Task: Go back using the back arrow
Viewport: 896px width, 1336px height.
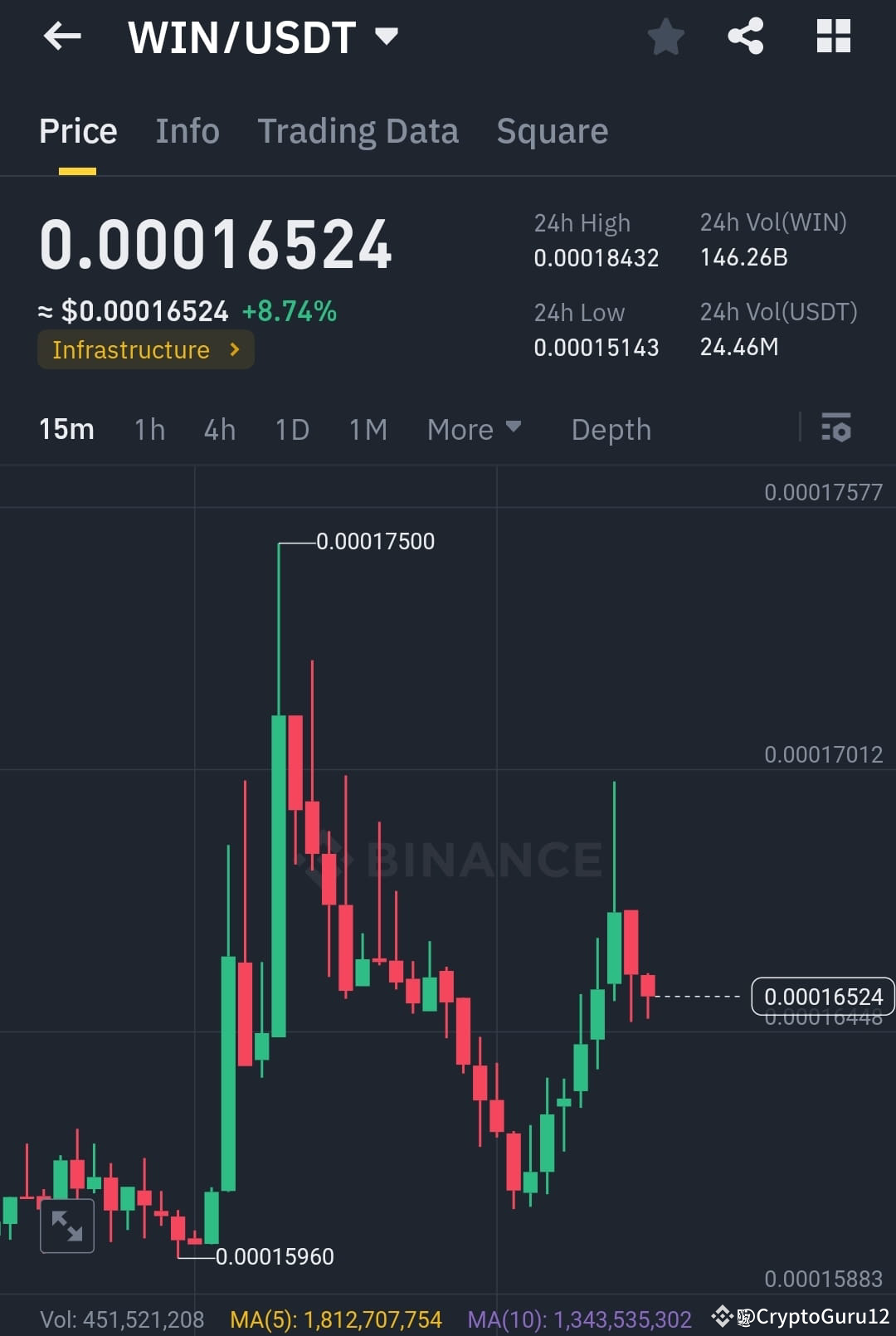Action: pos(61,37)
